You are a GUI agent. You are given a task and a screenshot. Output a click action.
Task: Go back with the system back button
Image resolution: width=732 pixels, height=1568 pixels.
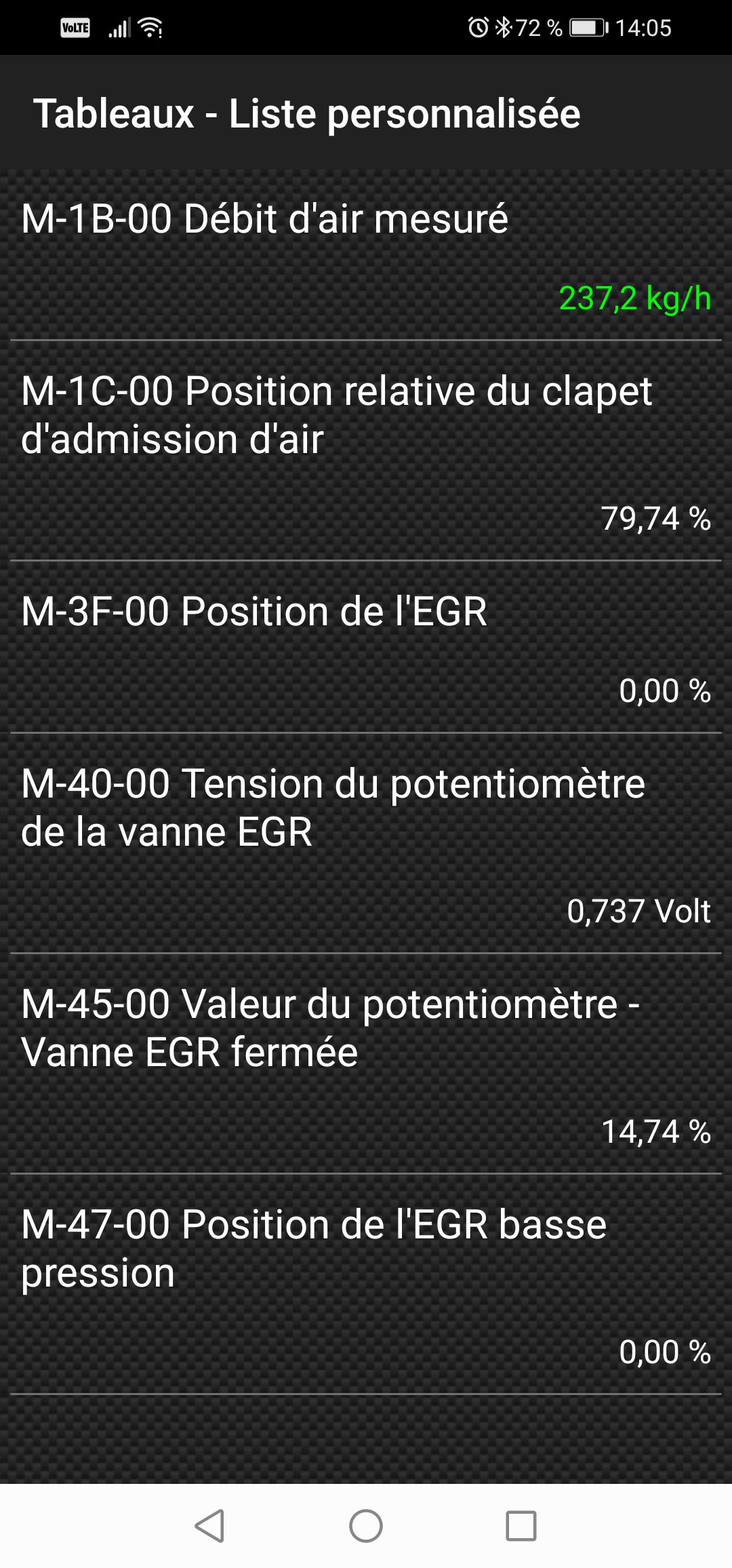click(x=210, y=1526)
